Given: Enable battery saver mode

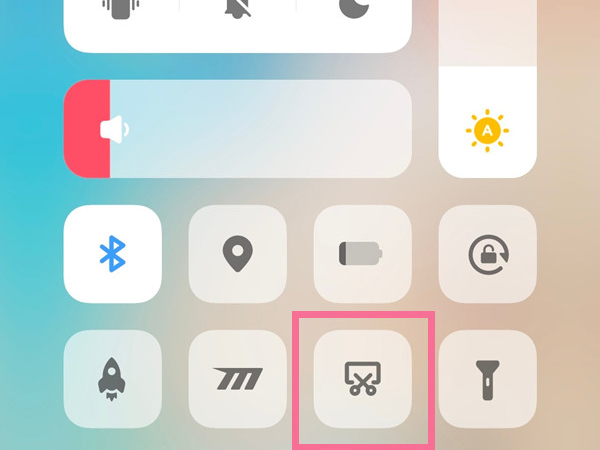Looking at the screenshot, I should point(362,254).
